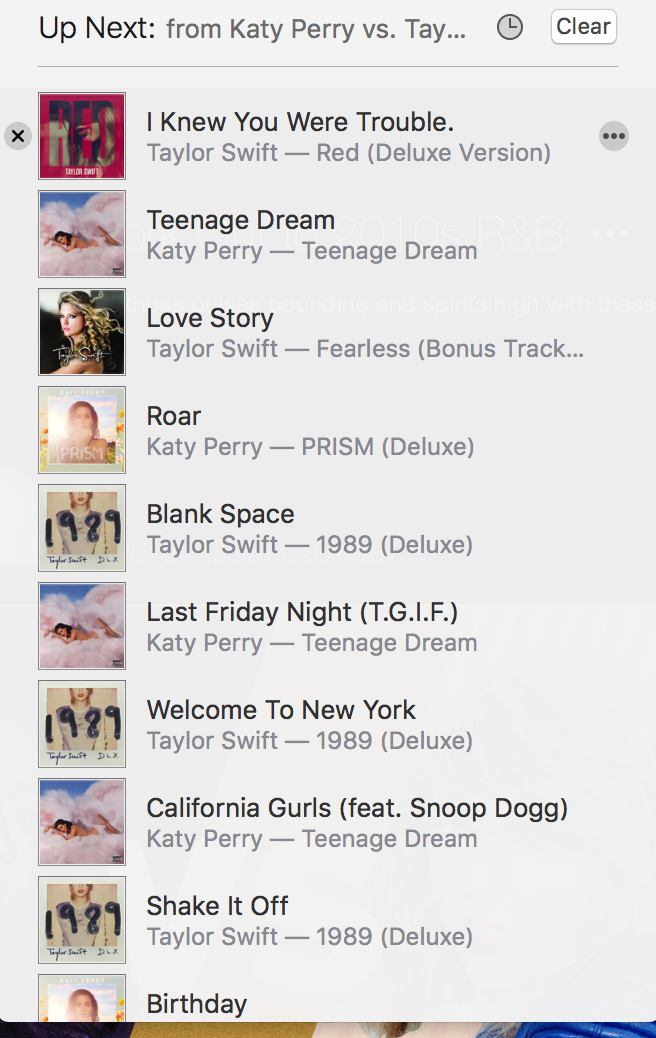Play Last Friday Night (T.G.I.F.)

point(302,613)
